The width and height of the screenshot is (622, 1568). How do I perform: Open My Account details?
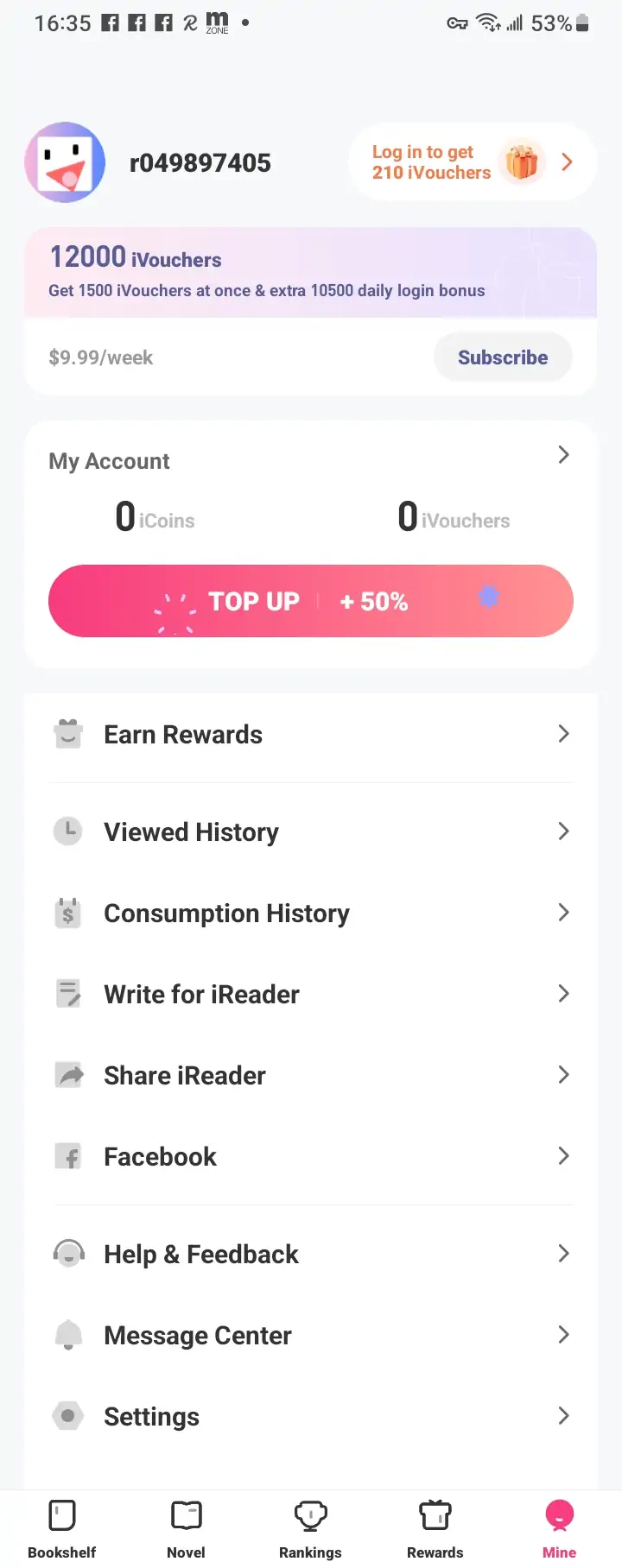309,460
